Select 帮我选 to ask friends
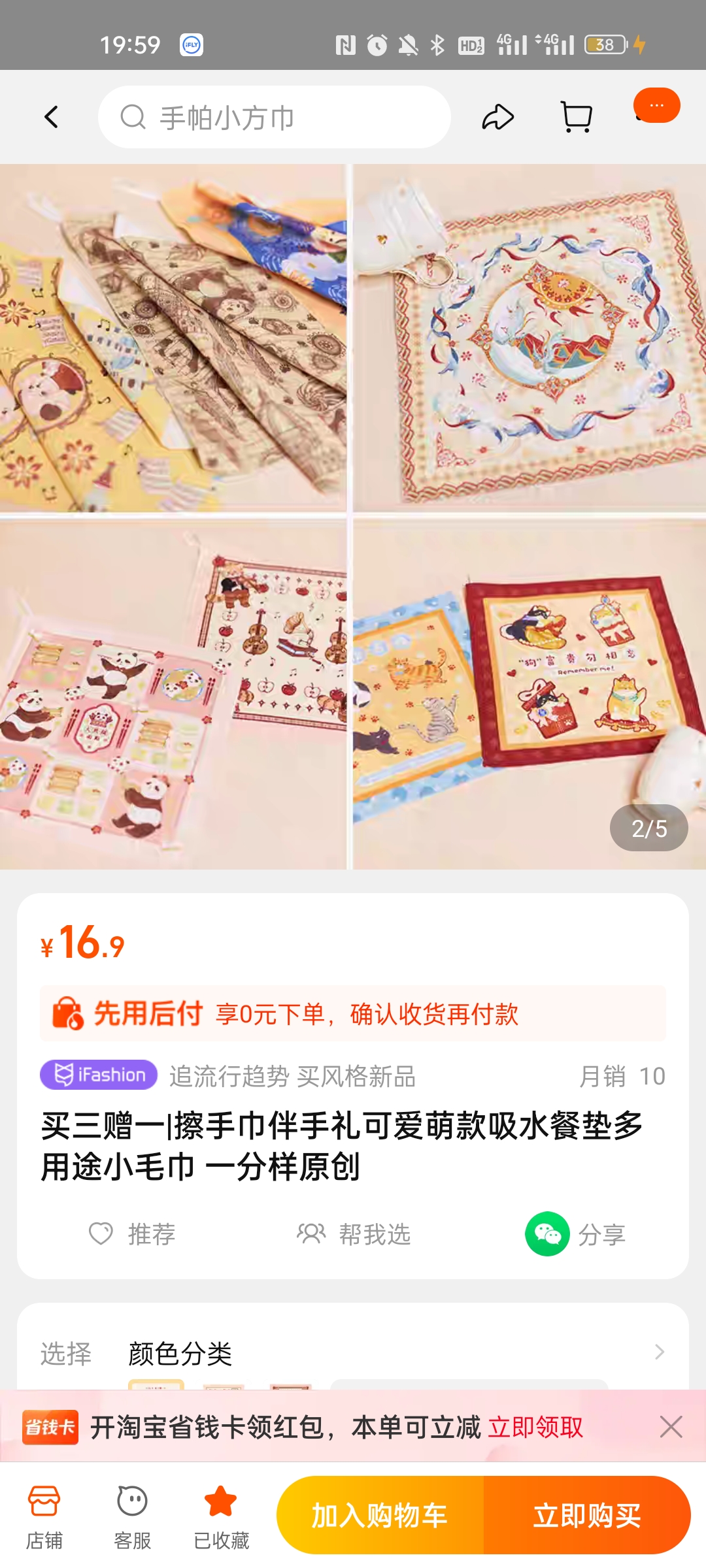Screen dimensions: 706x1568 [x=354, y=1234]
